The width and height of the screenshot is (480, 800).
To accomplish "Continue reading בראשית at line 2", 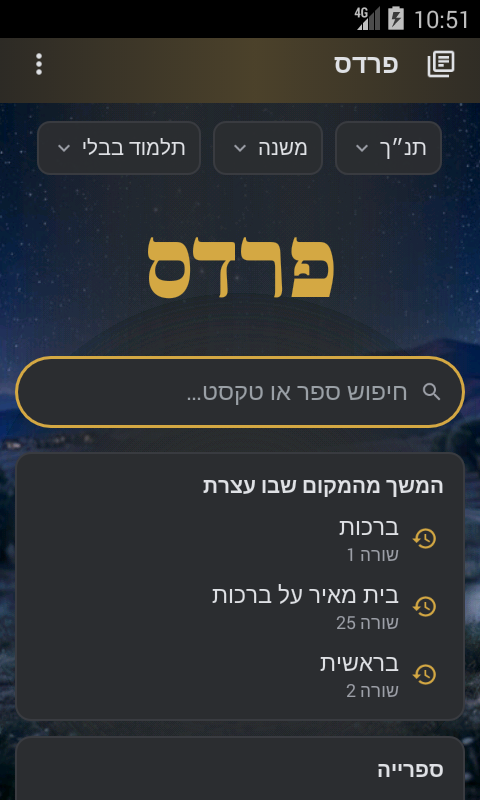I will pyautogui.click(x=240, y=675).
